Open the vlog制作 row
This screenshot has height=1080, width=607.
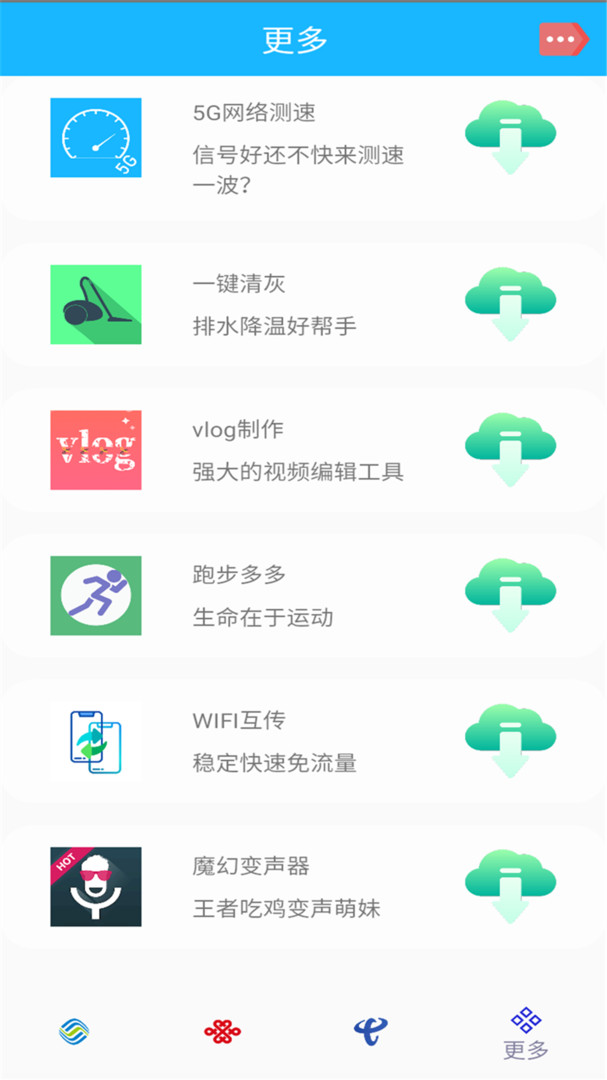[303, 450]
